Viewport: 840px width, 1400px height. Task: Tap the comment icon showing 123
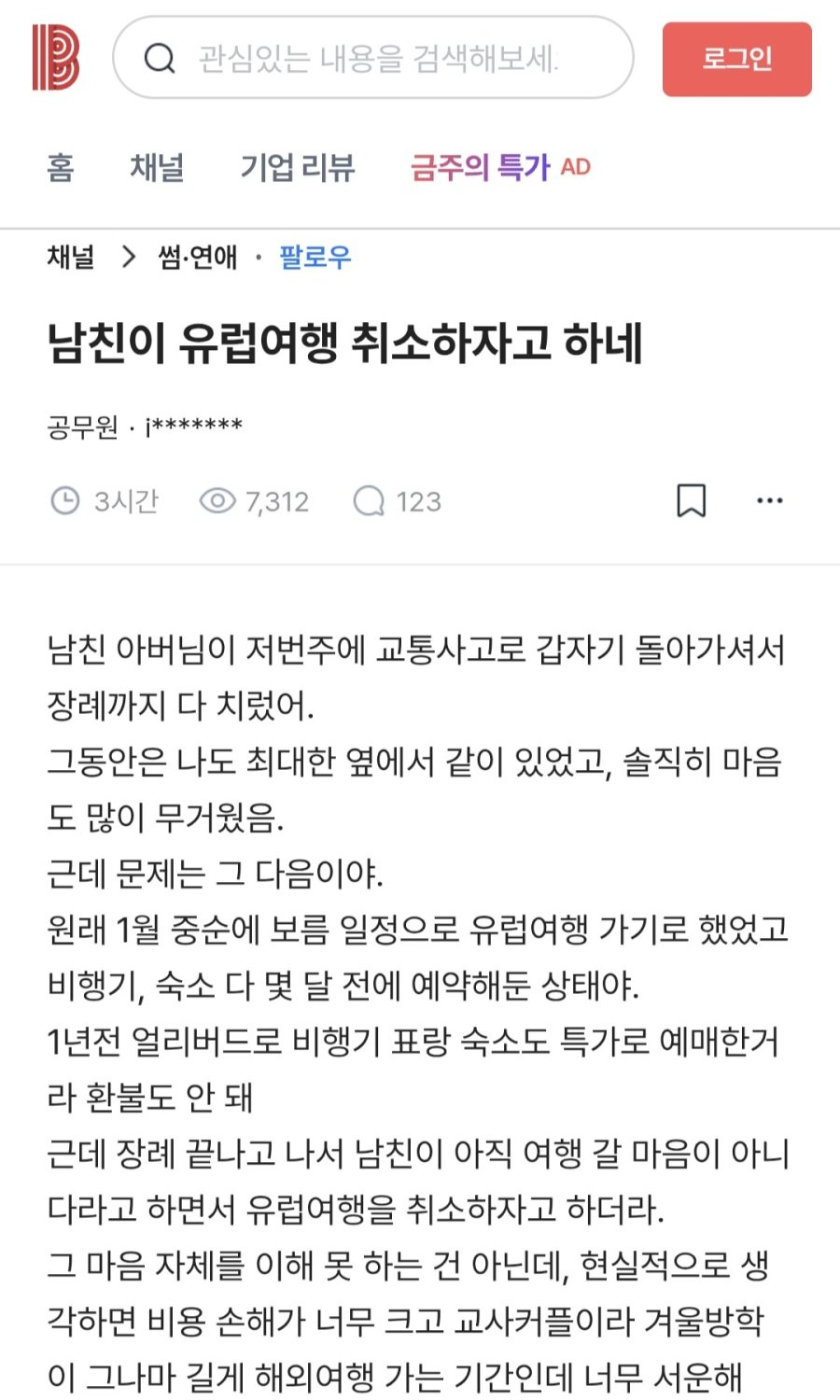[370, 501]
